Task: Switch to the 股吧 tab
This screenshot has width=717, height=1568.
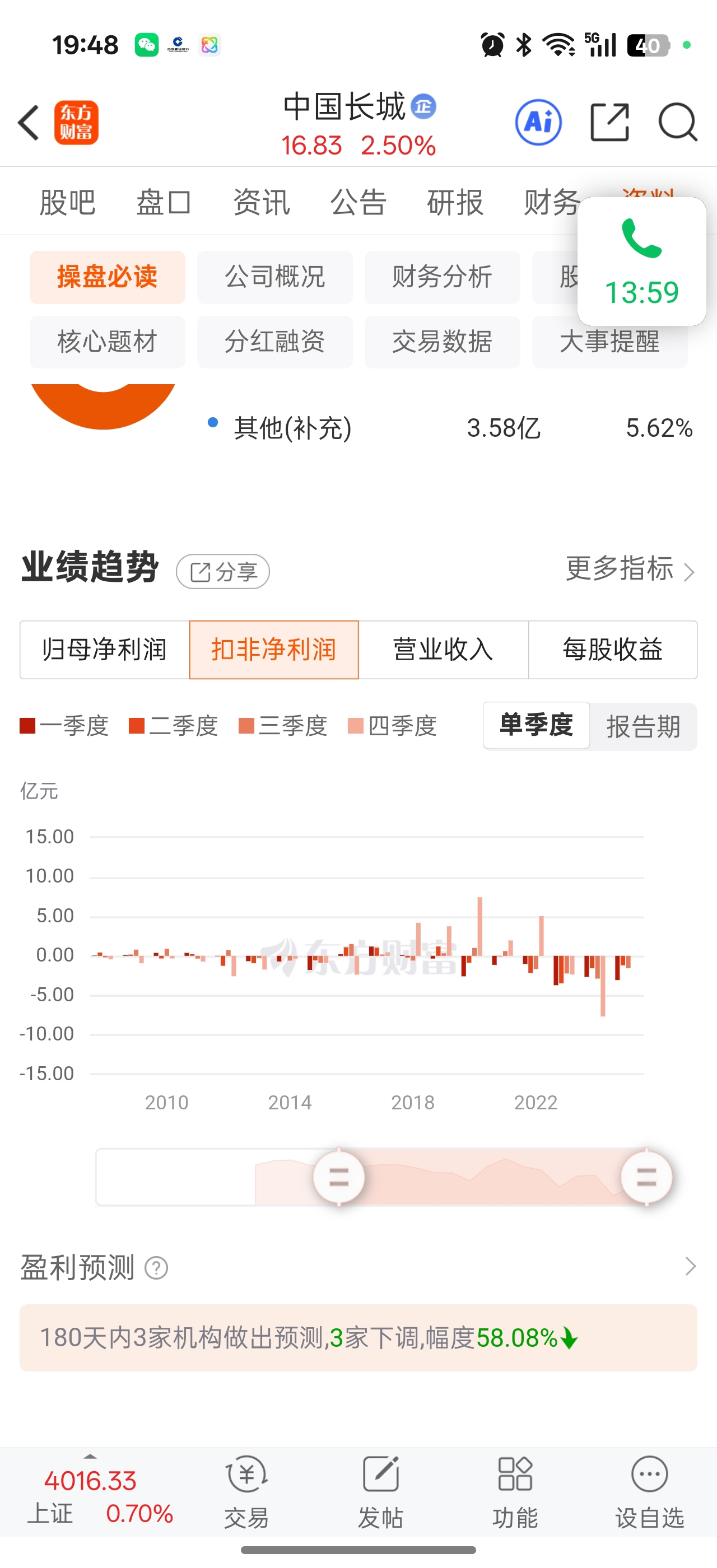Action: [67, 202]
